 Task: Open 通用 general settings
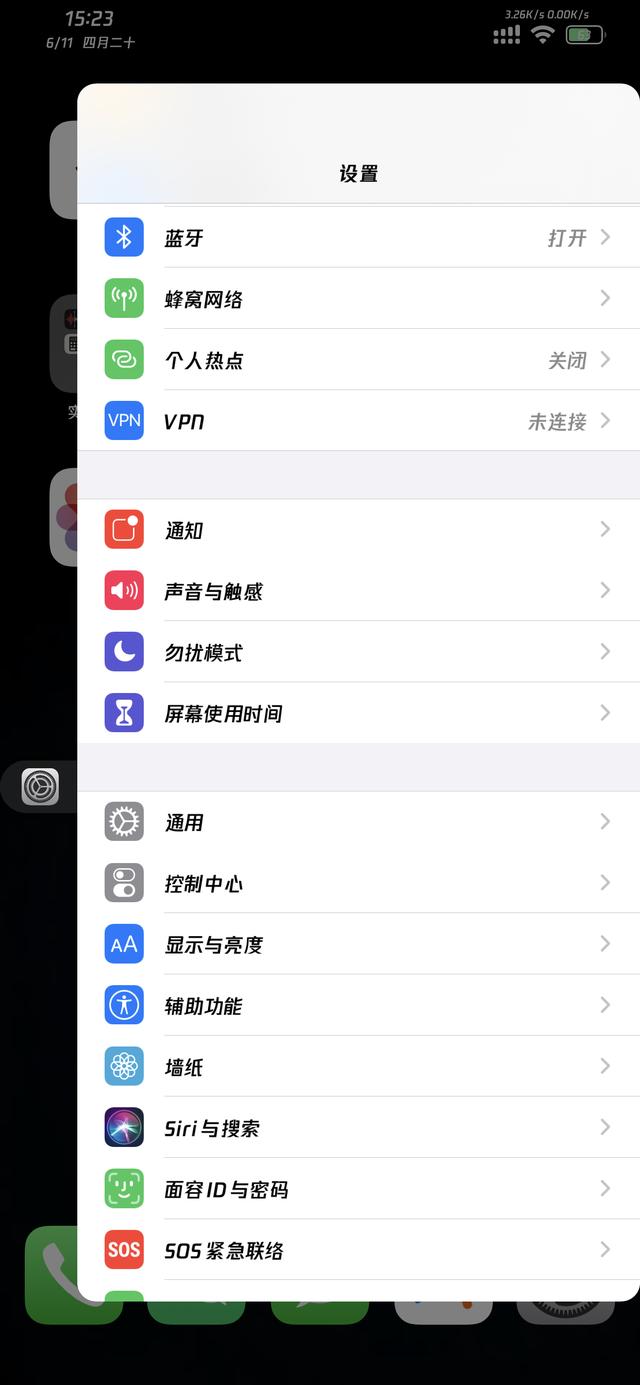coord(360,822)
